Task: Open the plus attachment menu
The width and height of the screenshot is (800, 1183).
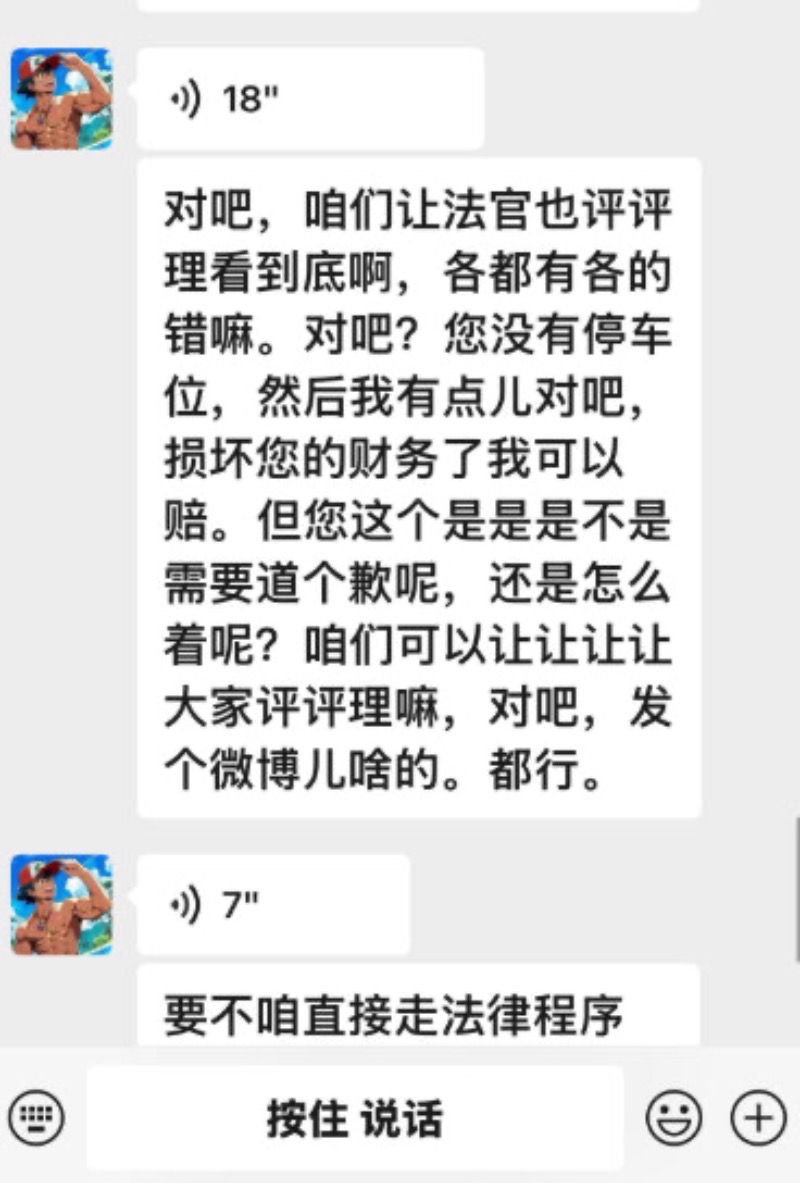Action: coord(759,1116)
